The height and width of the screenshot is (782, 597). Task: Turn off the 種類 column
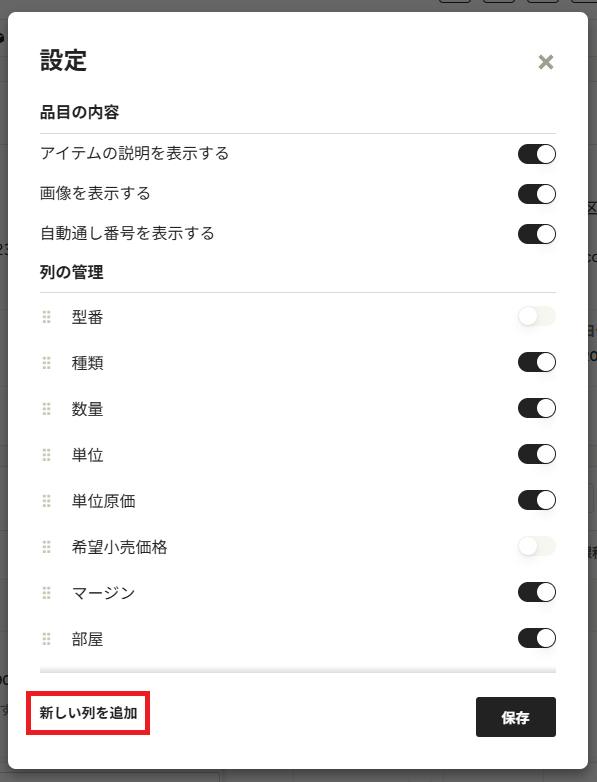(537, 362)
